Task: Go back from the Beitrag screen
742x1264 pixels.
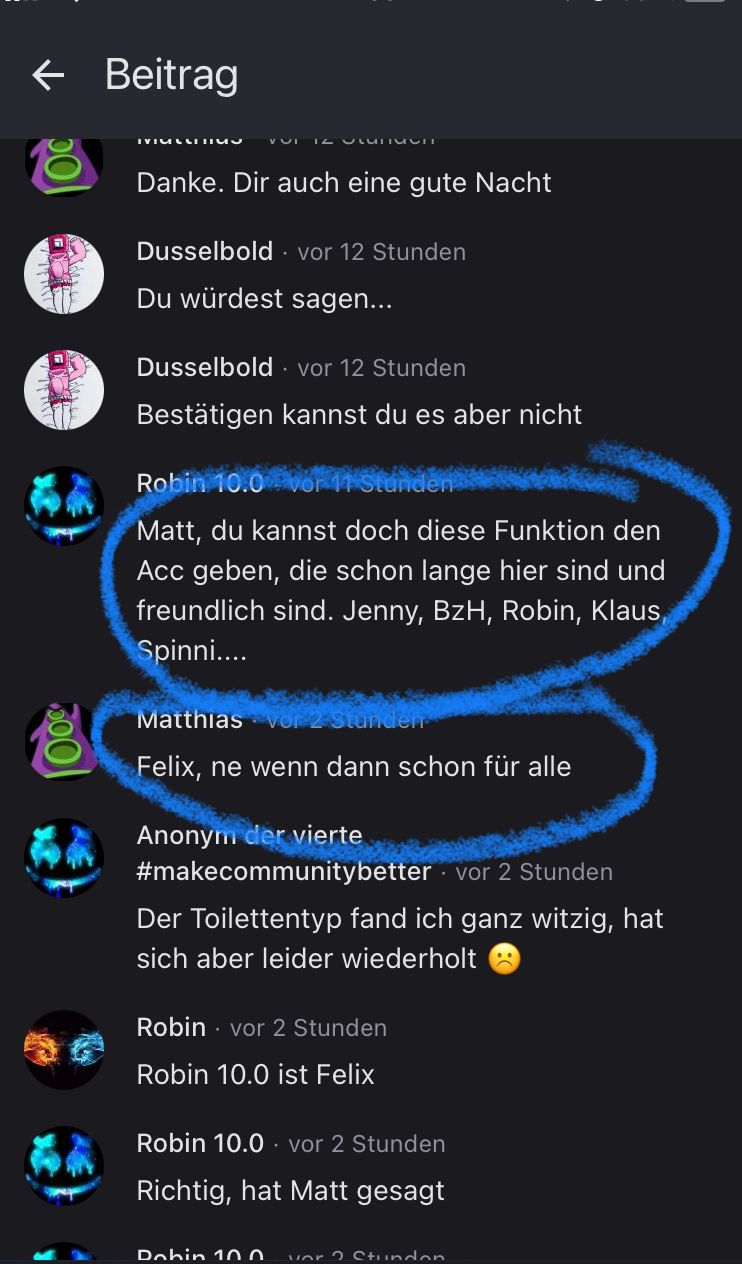Action: click(47, 75)
